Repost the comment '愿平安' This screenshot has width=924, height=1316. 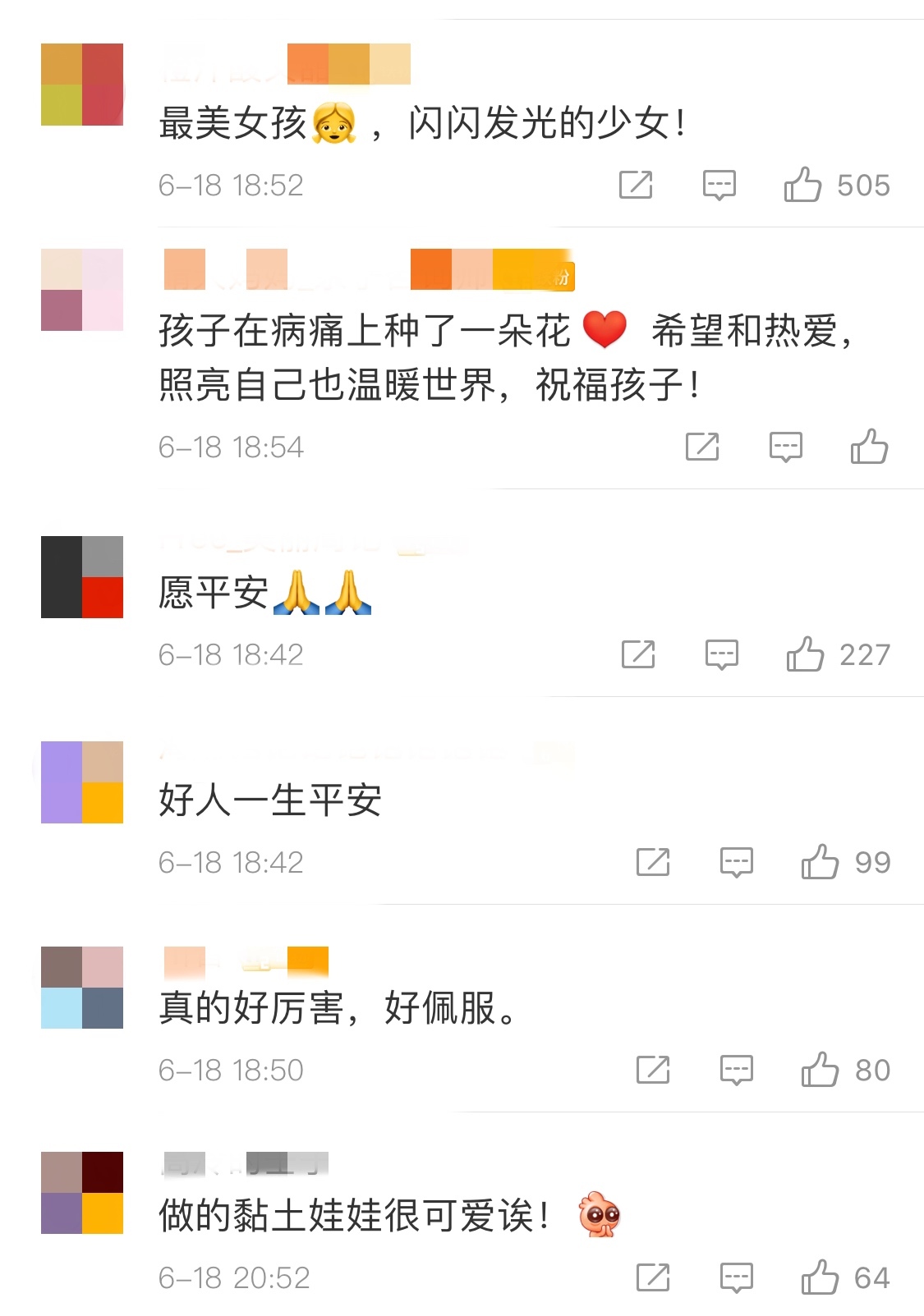[x=637, y=654]
